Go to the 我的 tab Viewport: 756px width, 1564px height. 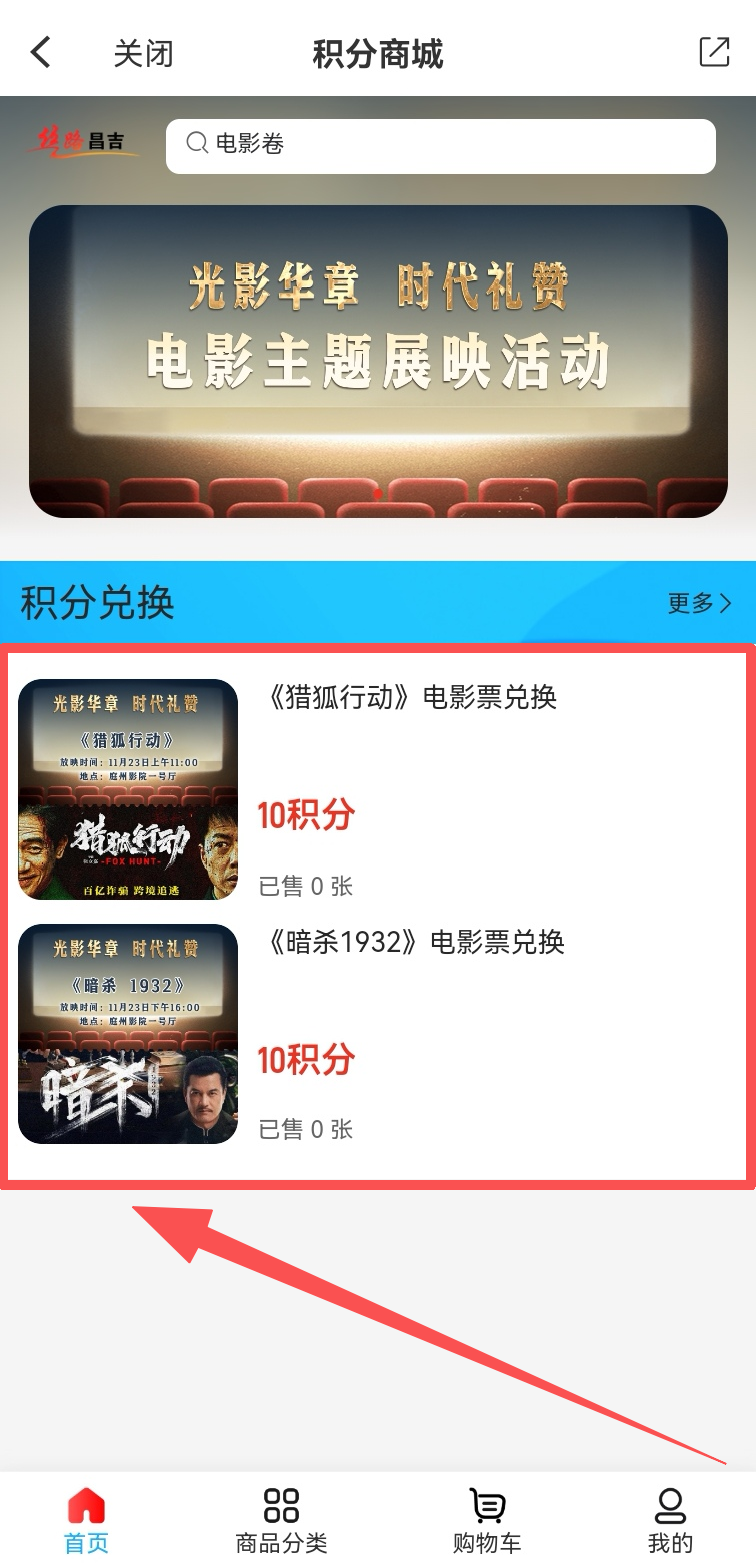(669, 1519)
